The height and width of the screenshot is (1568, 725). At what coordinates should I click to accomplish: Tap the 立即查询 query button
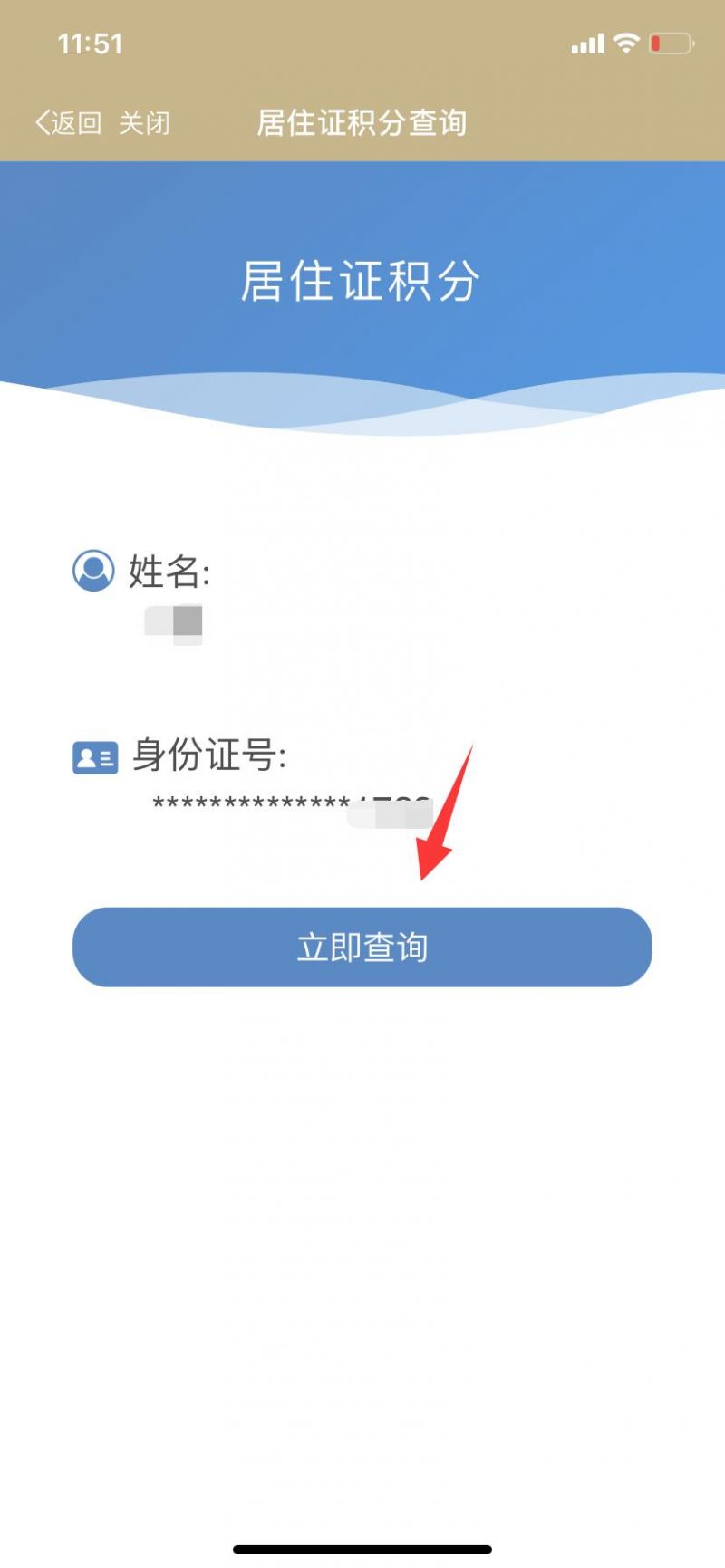tap(362, 947)
